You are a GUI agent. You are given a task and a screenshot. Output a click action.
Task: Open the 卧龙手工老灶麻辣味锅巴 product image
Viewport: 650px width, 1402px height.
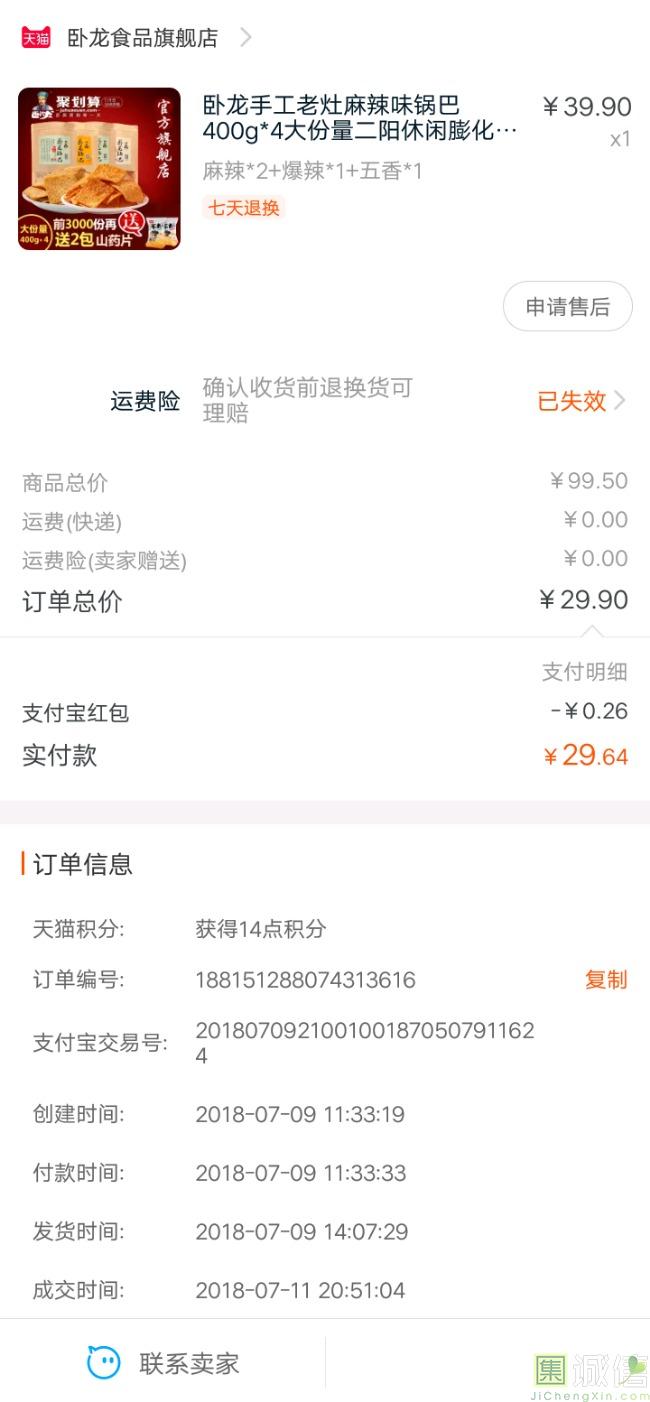pyautogui.click(x=99, y=168)
